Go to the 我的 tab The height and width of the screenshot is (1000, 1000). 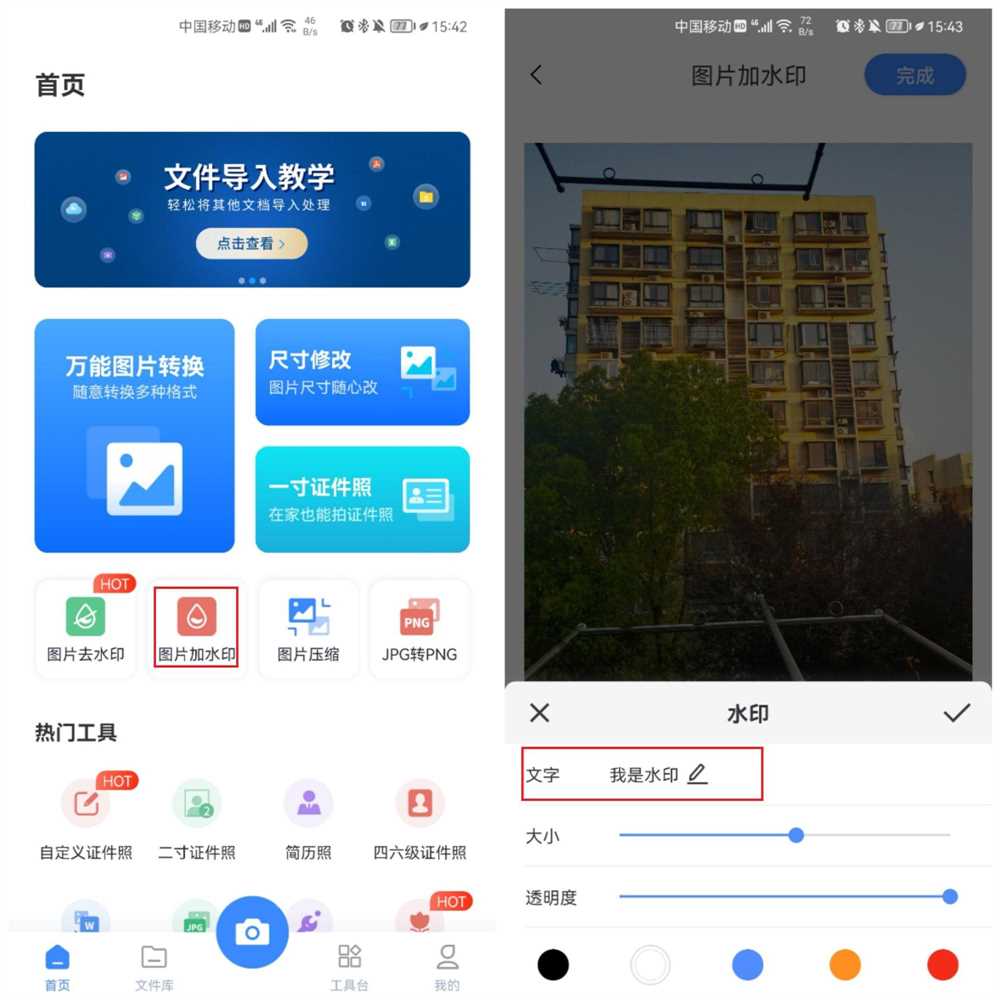tap(446, 967)
